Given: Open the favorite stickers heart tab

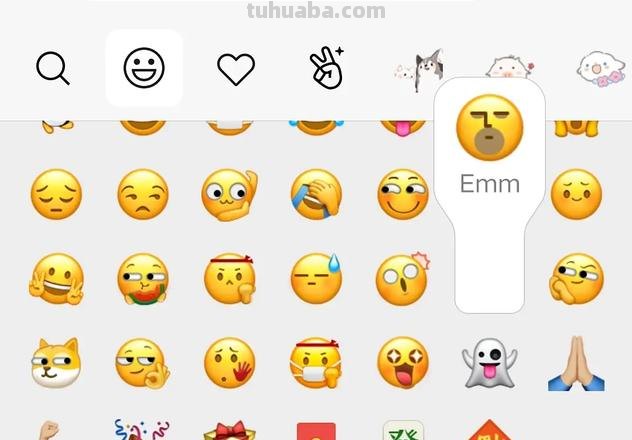Looking at the screenshot, I should [x=236, y=69].
